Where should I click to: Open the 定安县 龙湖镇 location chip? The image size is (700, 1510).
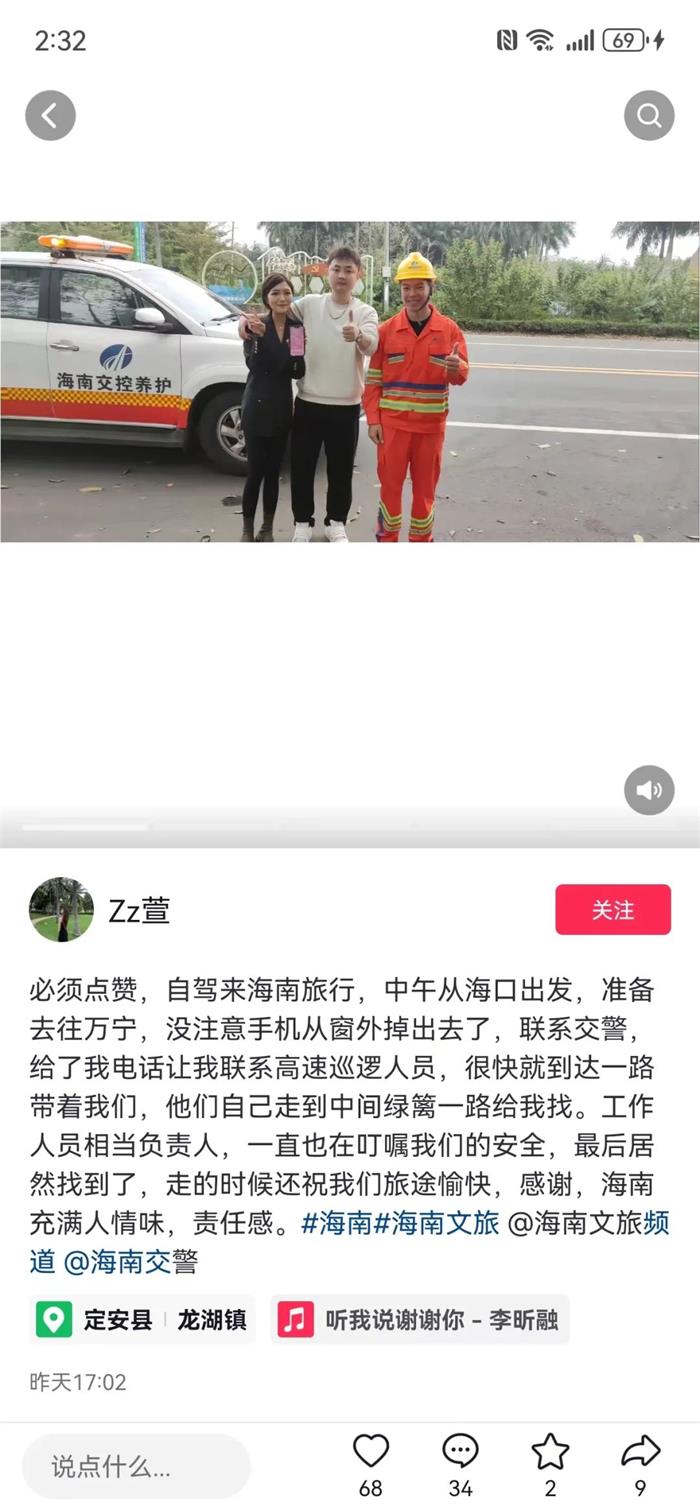[142, 1320]
